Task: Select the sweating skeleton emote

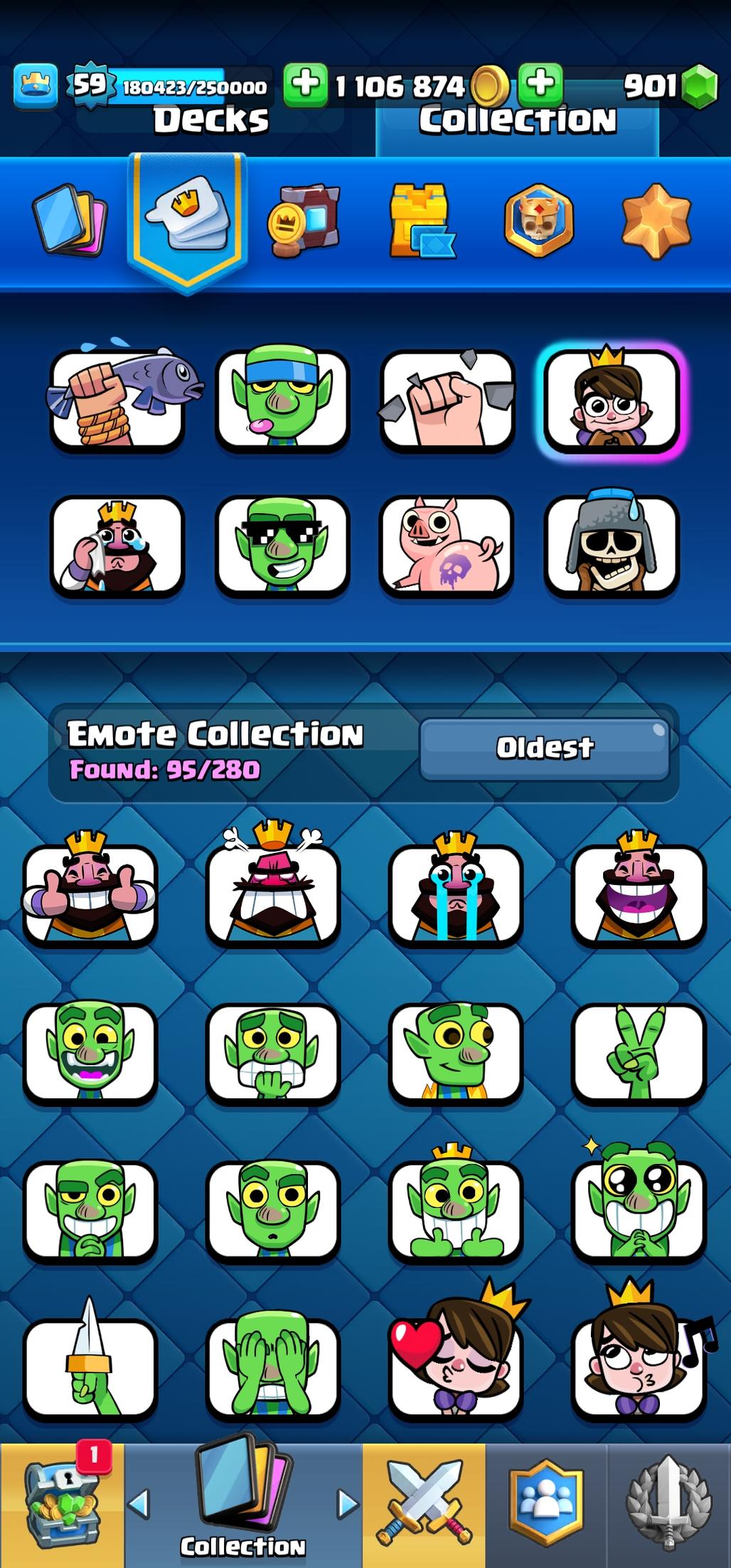Action: coord(612,545)
